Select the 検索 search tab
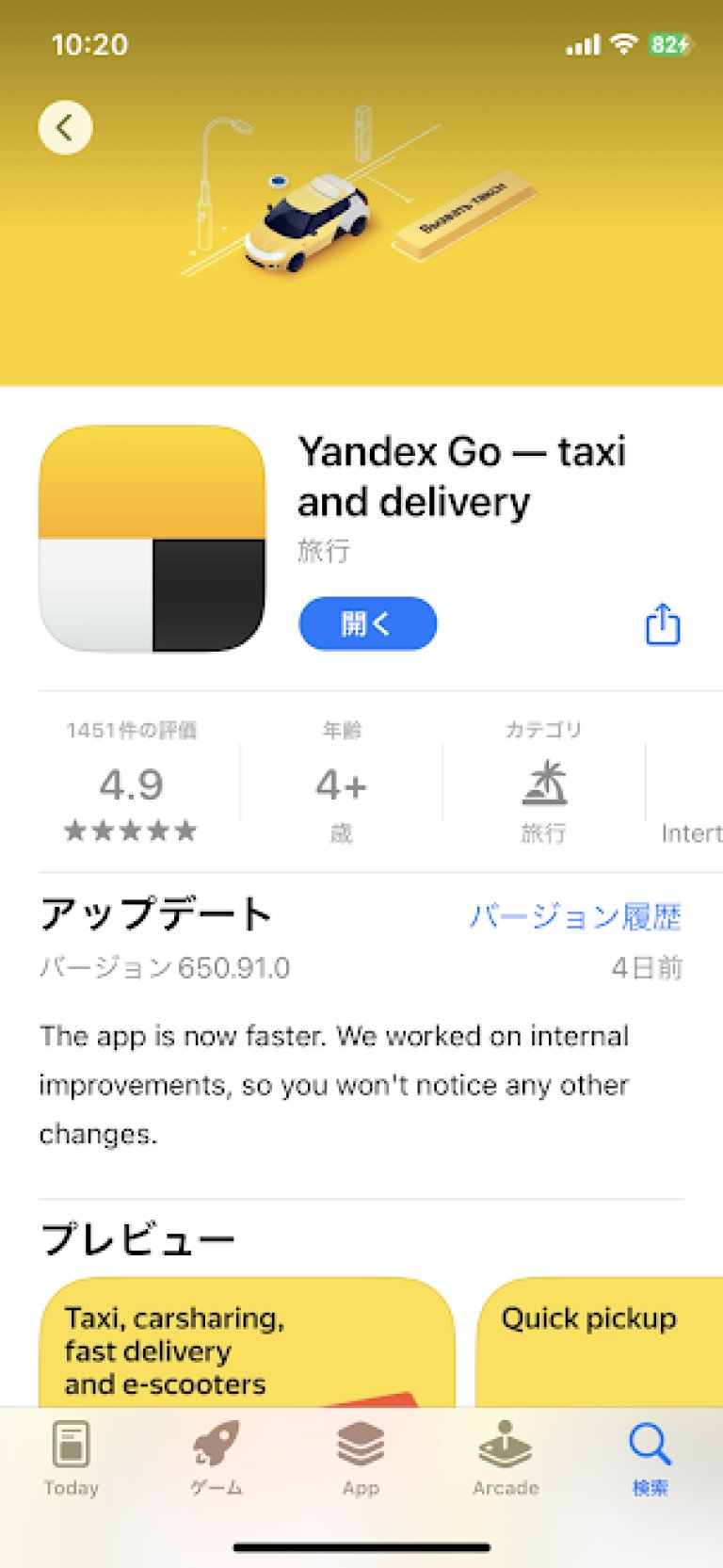Image resolution: width=723 pixels, height=1568 pixels. [x=650, y=1458]
